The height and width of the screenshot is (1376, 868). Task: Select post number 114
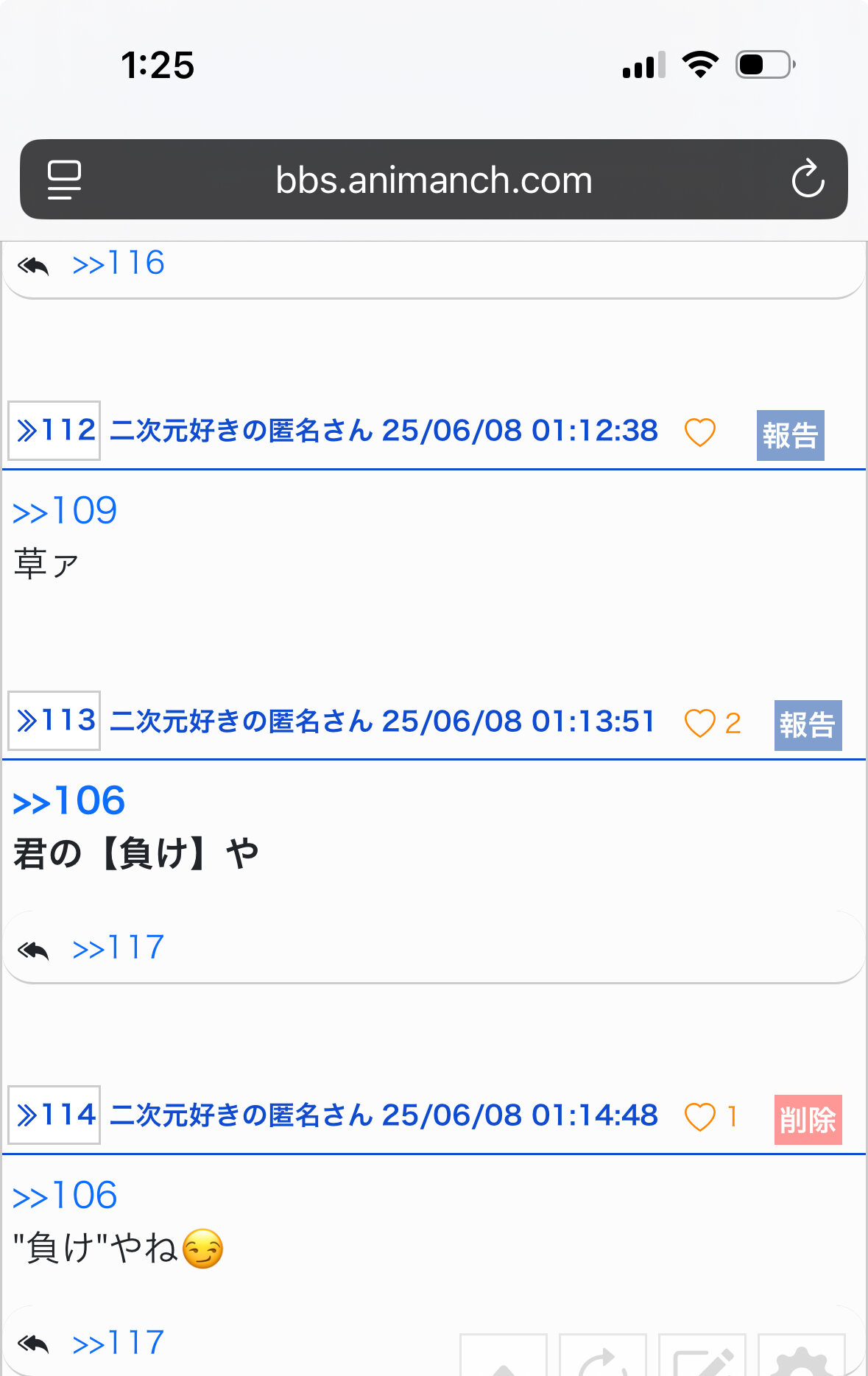click(55, 1115)
